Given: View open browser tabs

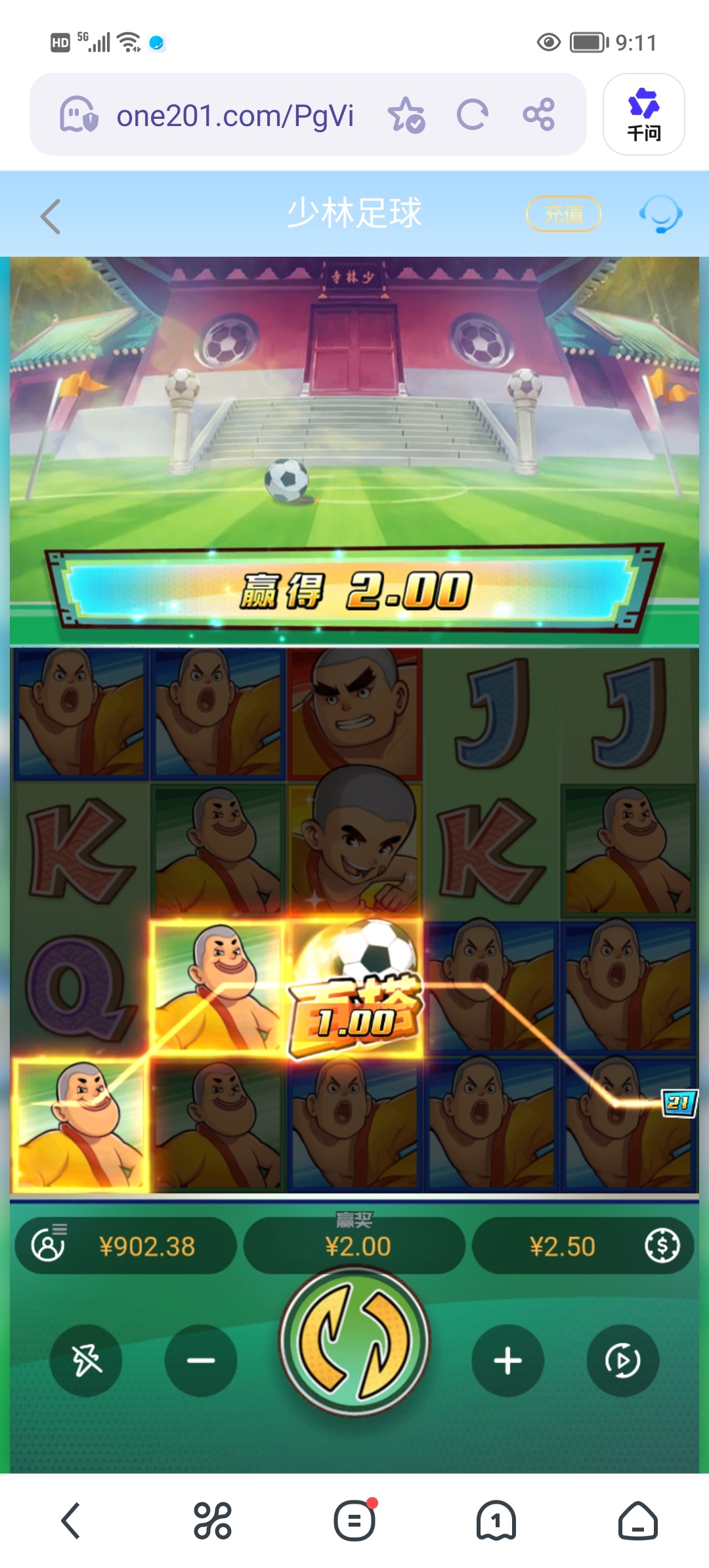Looking at the screenshot, I should tap(496, 1521).
